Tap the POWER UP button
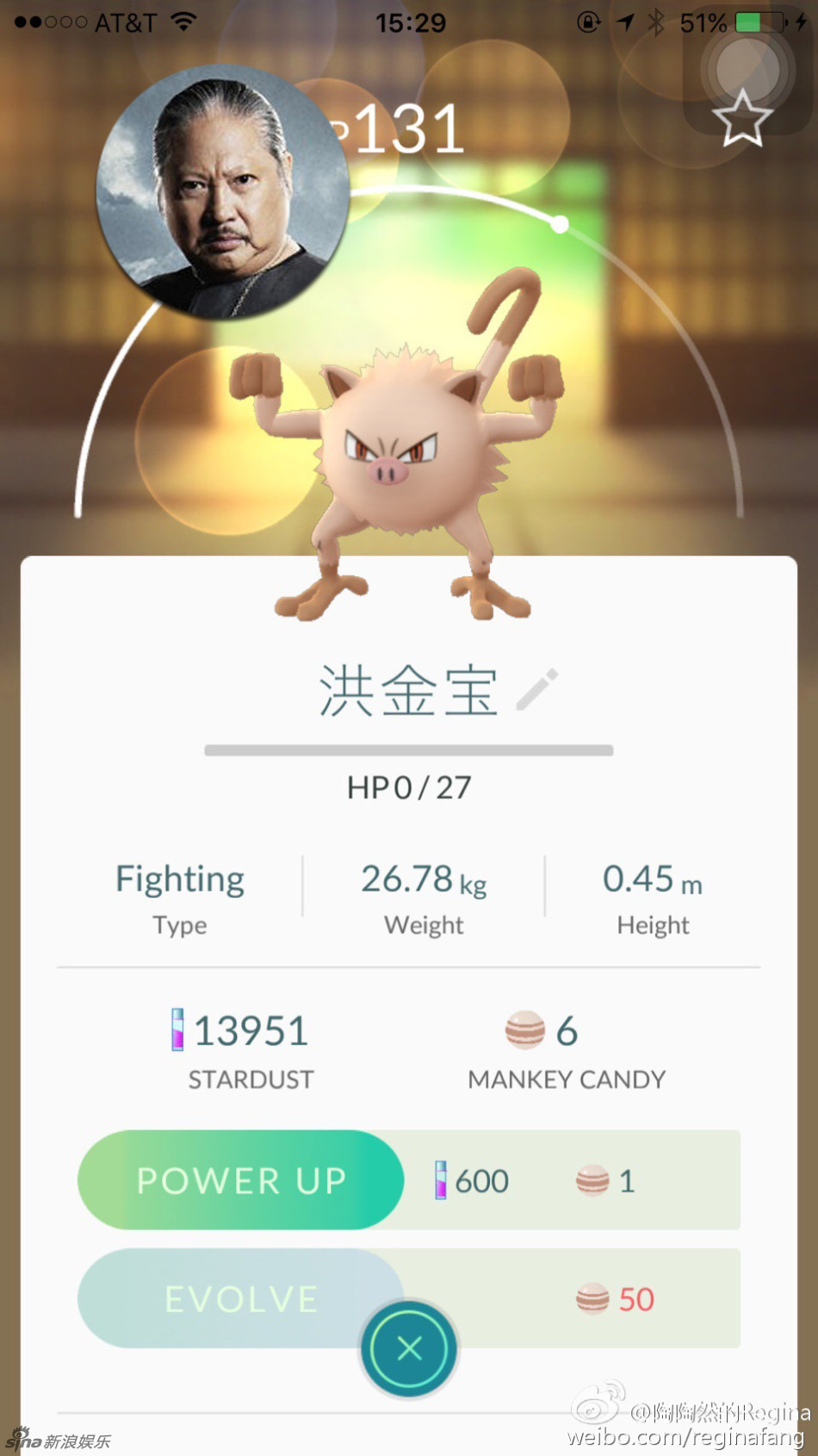This screenshot has width=818, height=1456. coord(241,1180)
